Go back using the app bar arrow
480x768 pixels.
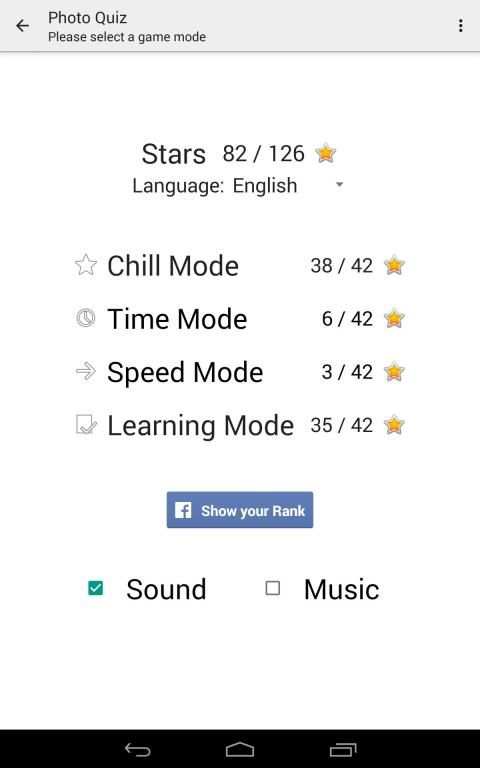click(23, 25)
